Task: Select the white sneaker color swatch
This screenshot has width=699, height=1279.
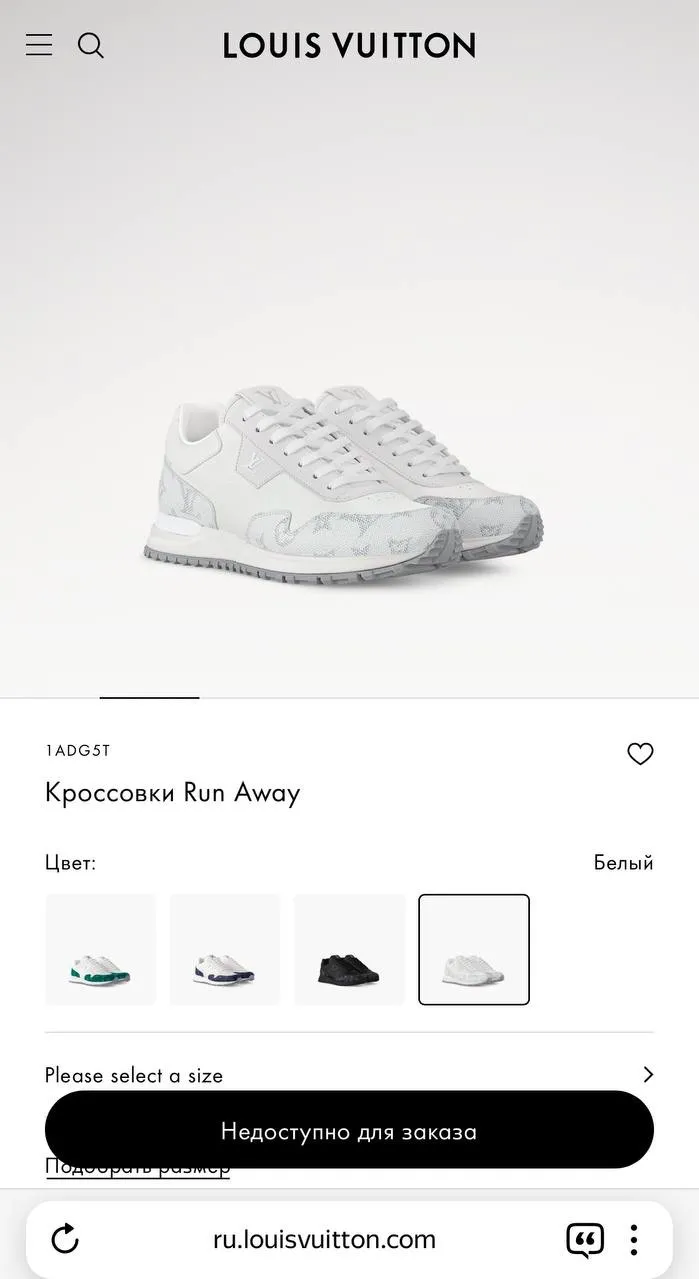Action: pyautogui.click(x=474, y=949)
